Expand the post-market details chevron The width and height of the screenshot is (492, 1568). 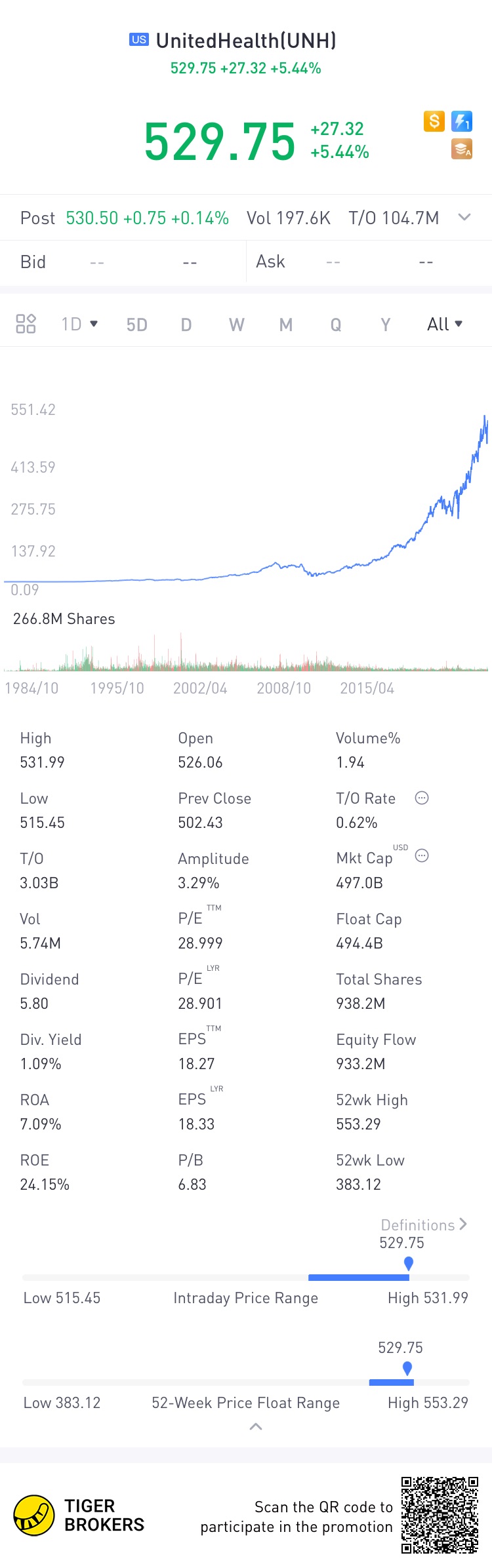464,217
